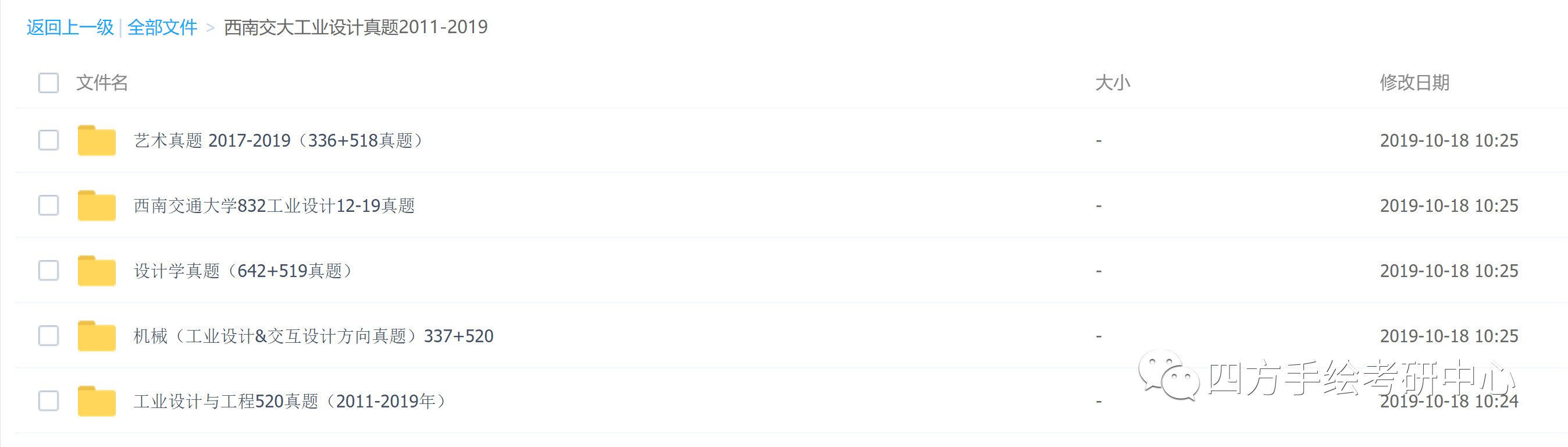
Task: Open folder 设计学真题（642+519真题）
Action: tap(243, 271)
